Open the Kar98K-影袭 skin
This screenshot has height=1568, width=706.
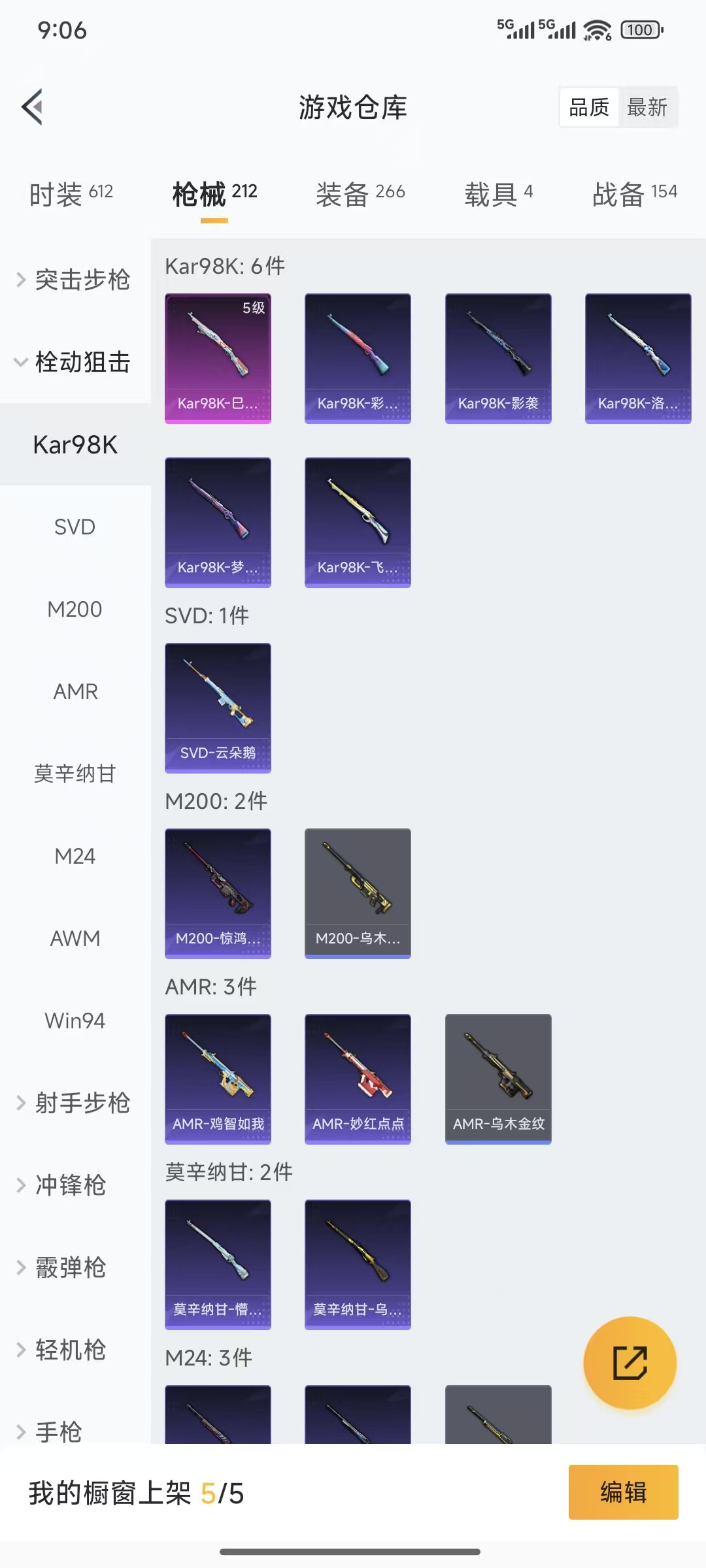pos(498,358)
